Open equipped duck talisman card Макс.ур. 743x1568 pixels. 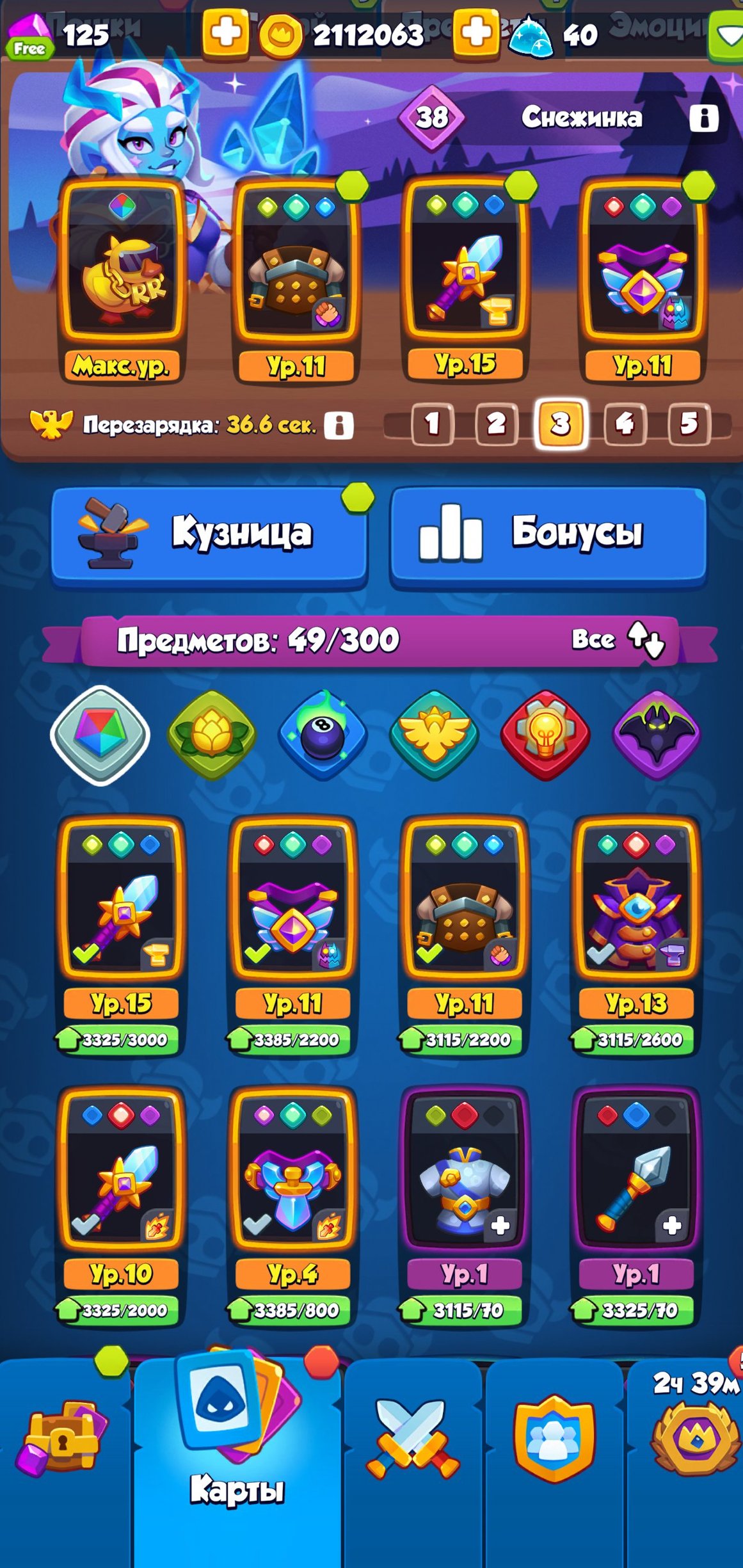tap(122, 280)
